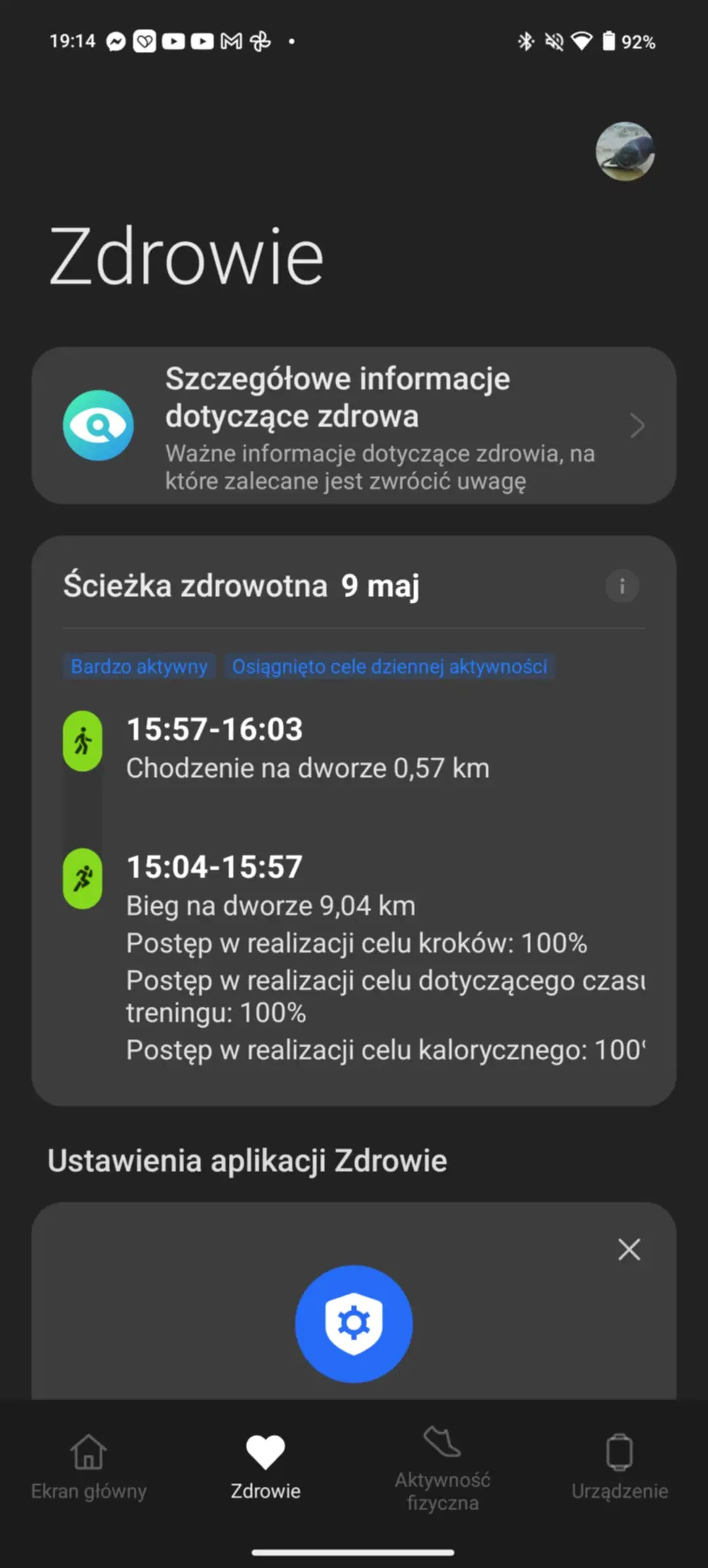Select the Zdrowie tab
Viewport: 708px width, 1568px height.
click(265, 1467)
